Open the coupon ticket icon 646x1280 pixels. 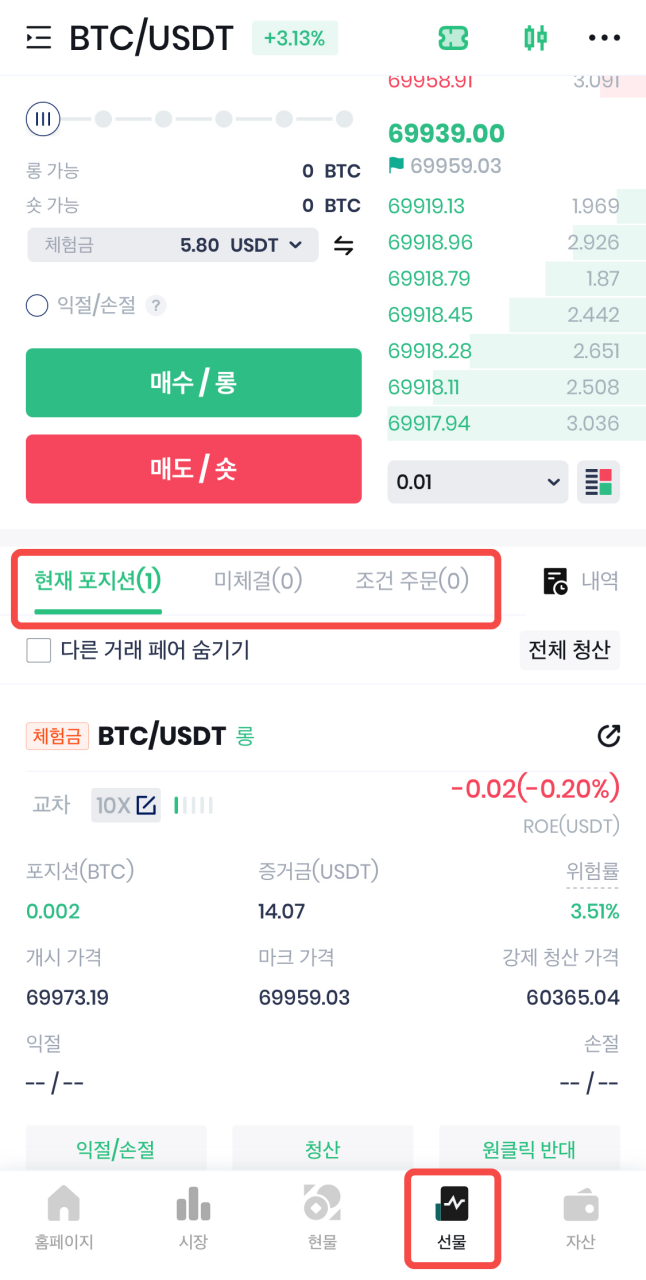(x=453, y=39)
